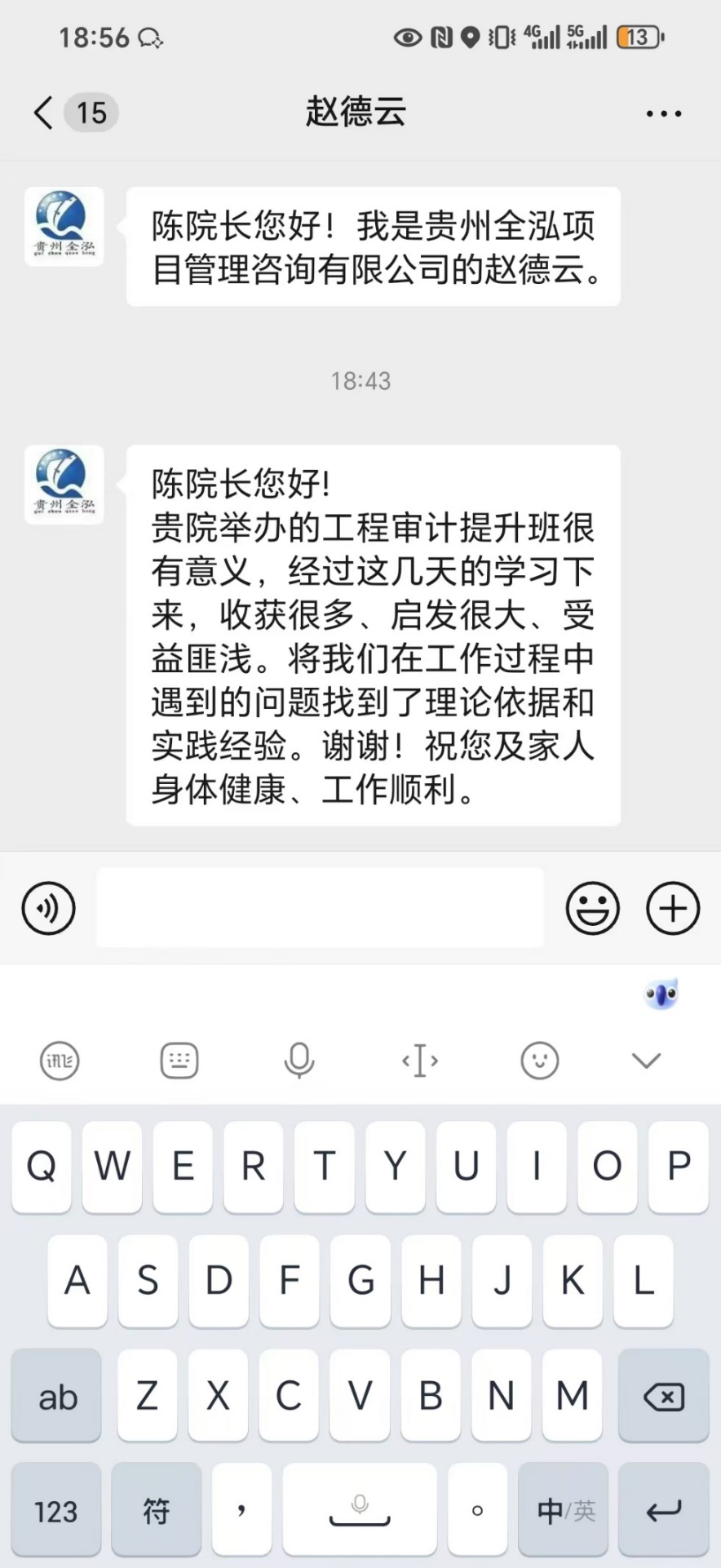Start voice typing from keyboard toolbar
Image resolution: width=721 pixels, height=1568 pixels.
pos(299,1061)
